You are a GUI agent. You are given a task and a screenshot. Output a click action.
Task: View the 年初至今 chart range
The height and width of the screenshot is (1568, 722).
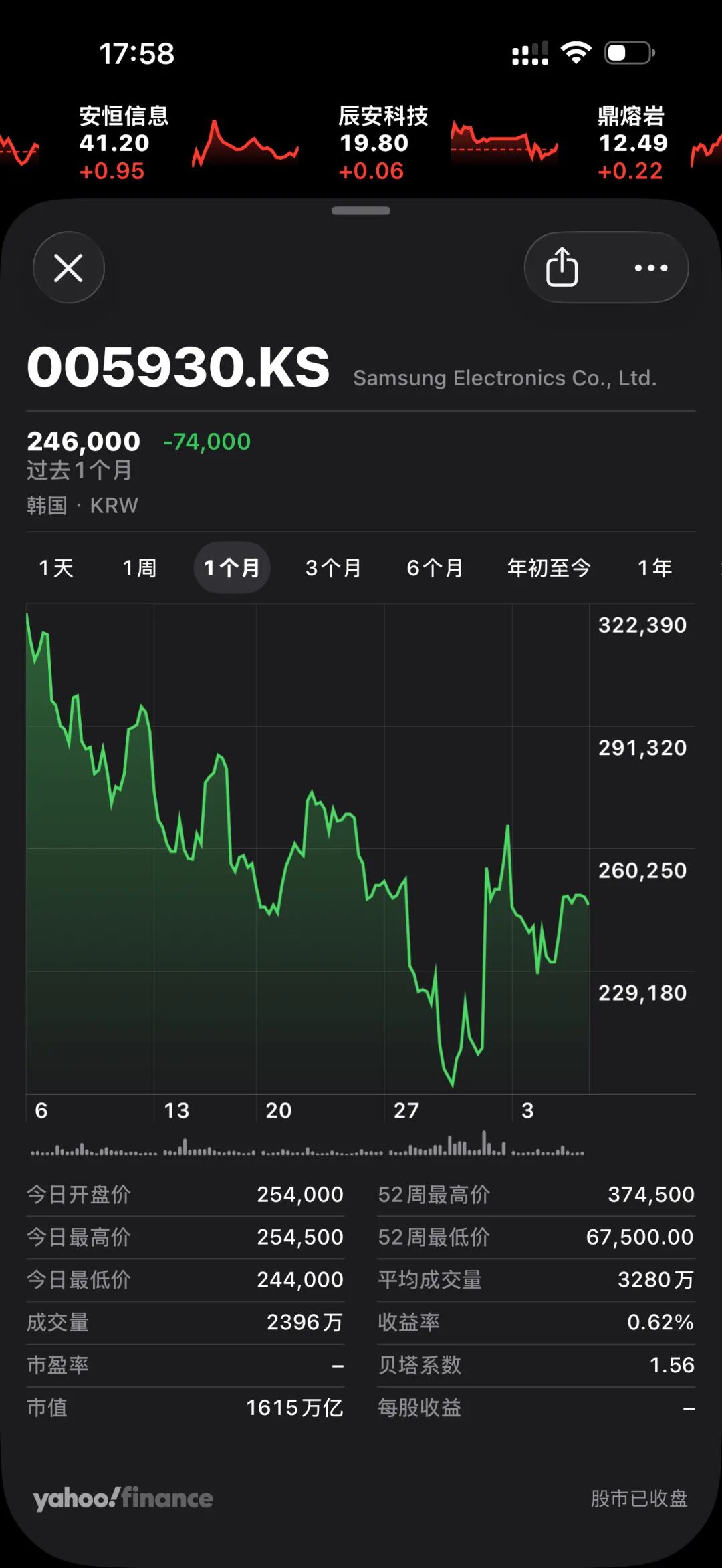(549, 568)
